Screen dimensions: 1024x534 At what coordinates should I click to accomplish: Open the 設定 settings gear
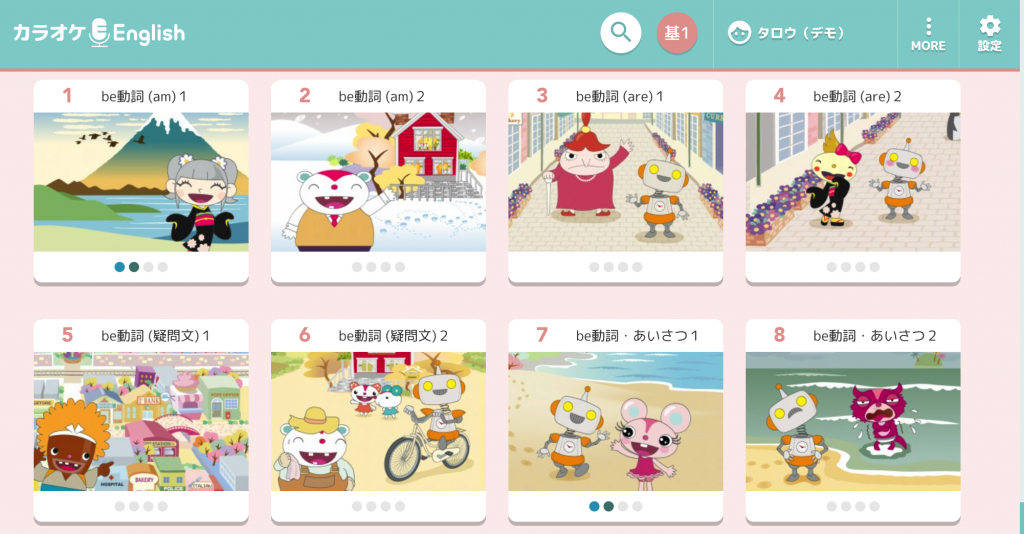pyautogui.click(x=989, y=33)
